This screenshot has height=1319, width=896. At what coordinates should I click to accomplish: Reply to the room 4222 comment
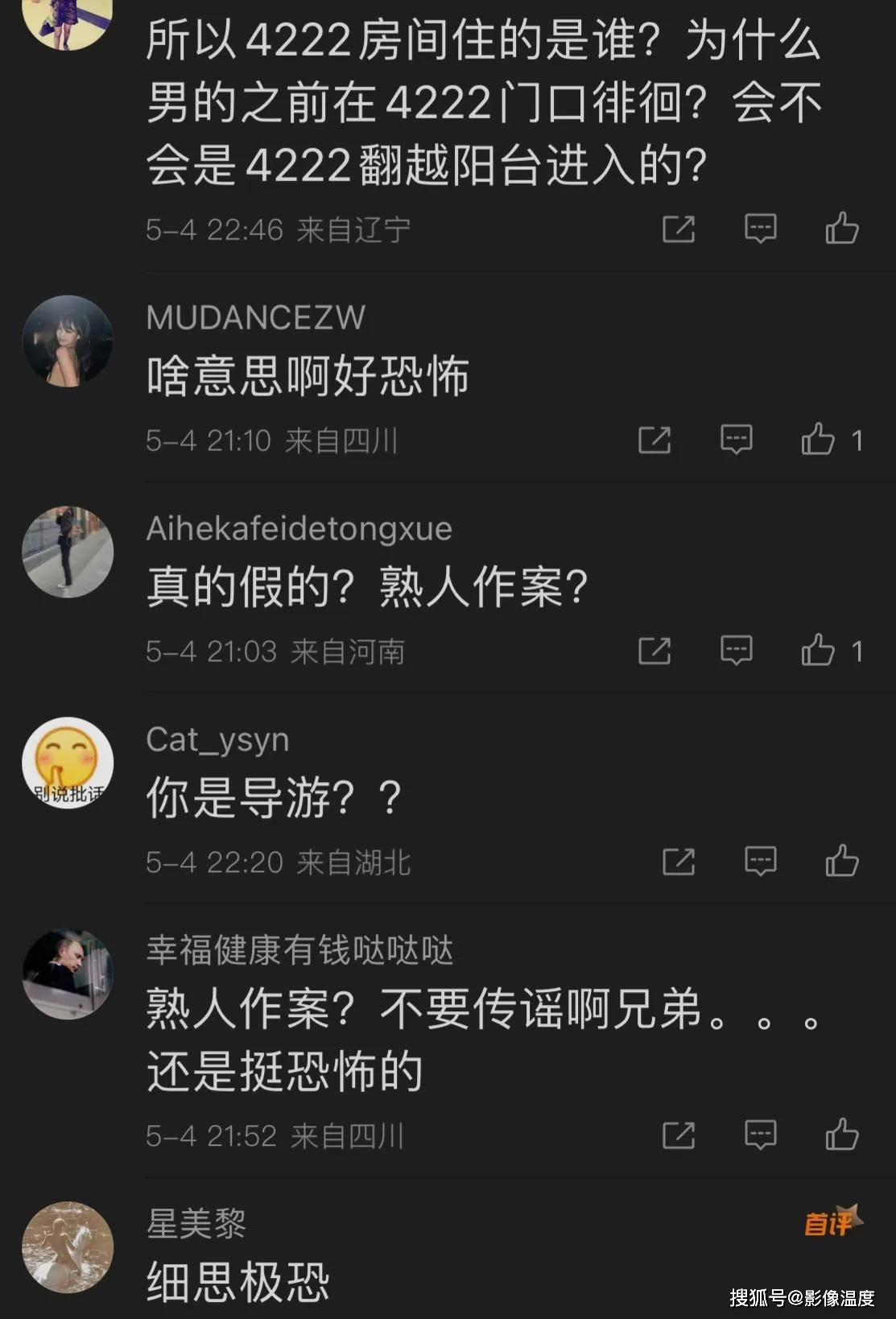(x=760, y=229)
